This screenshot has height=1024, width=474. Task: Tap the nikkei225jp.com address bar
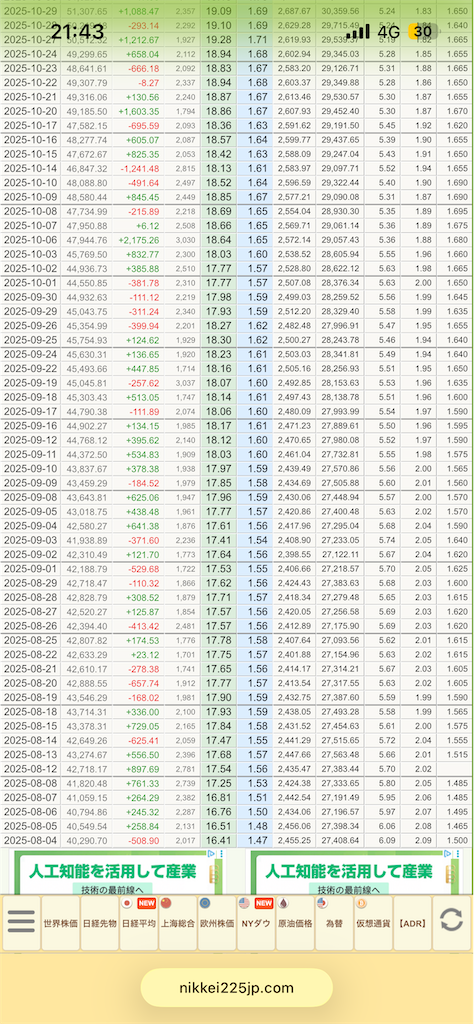coord(236,988)
